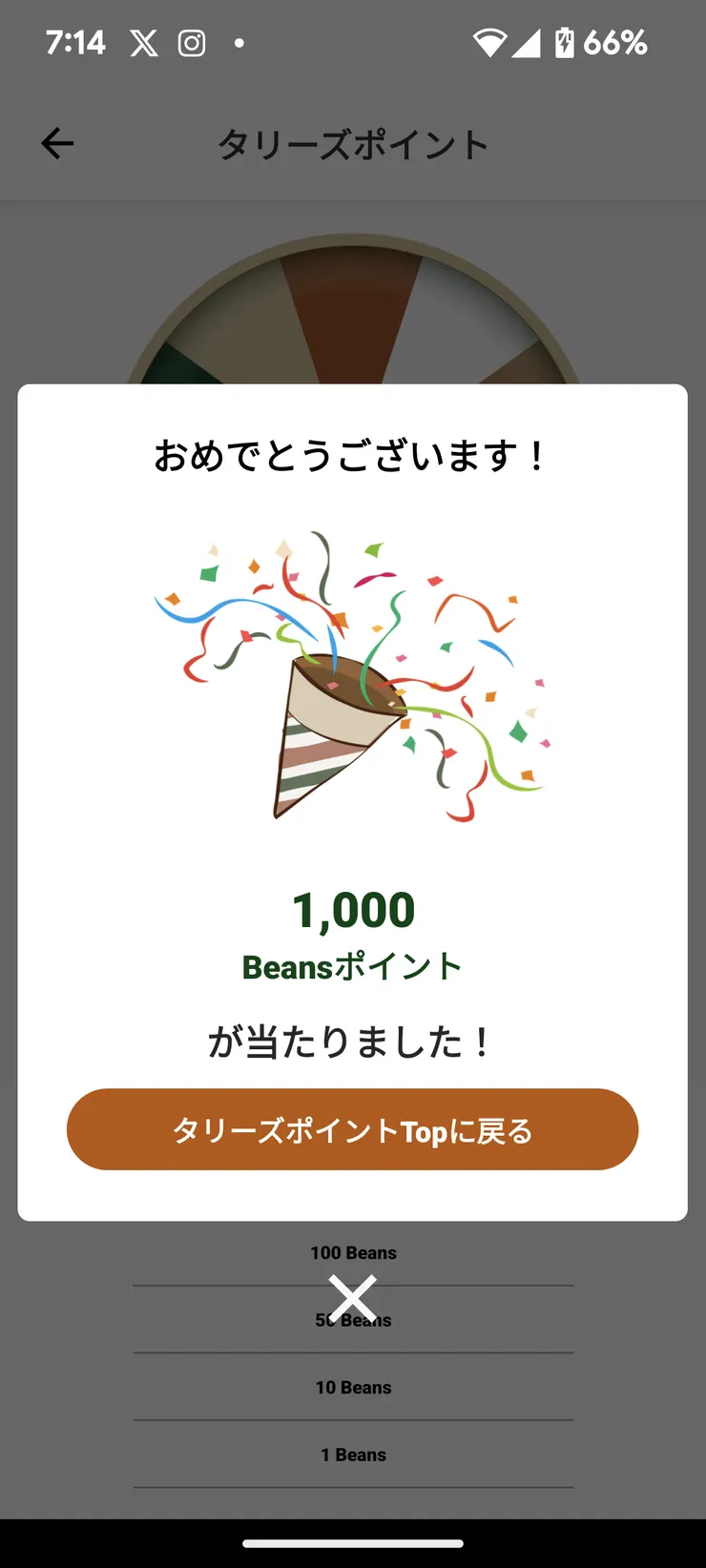Tap the notification dot in the status bar
This screenshot has height=1568, width=706.
click(x=239, y=42)
